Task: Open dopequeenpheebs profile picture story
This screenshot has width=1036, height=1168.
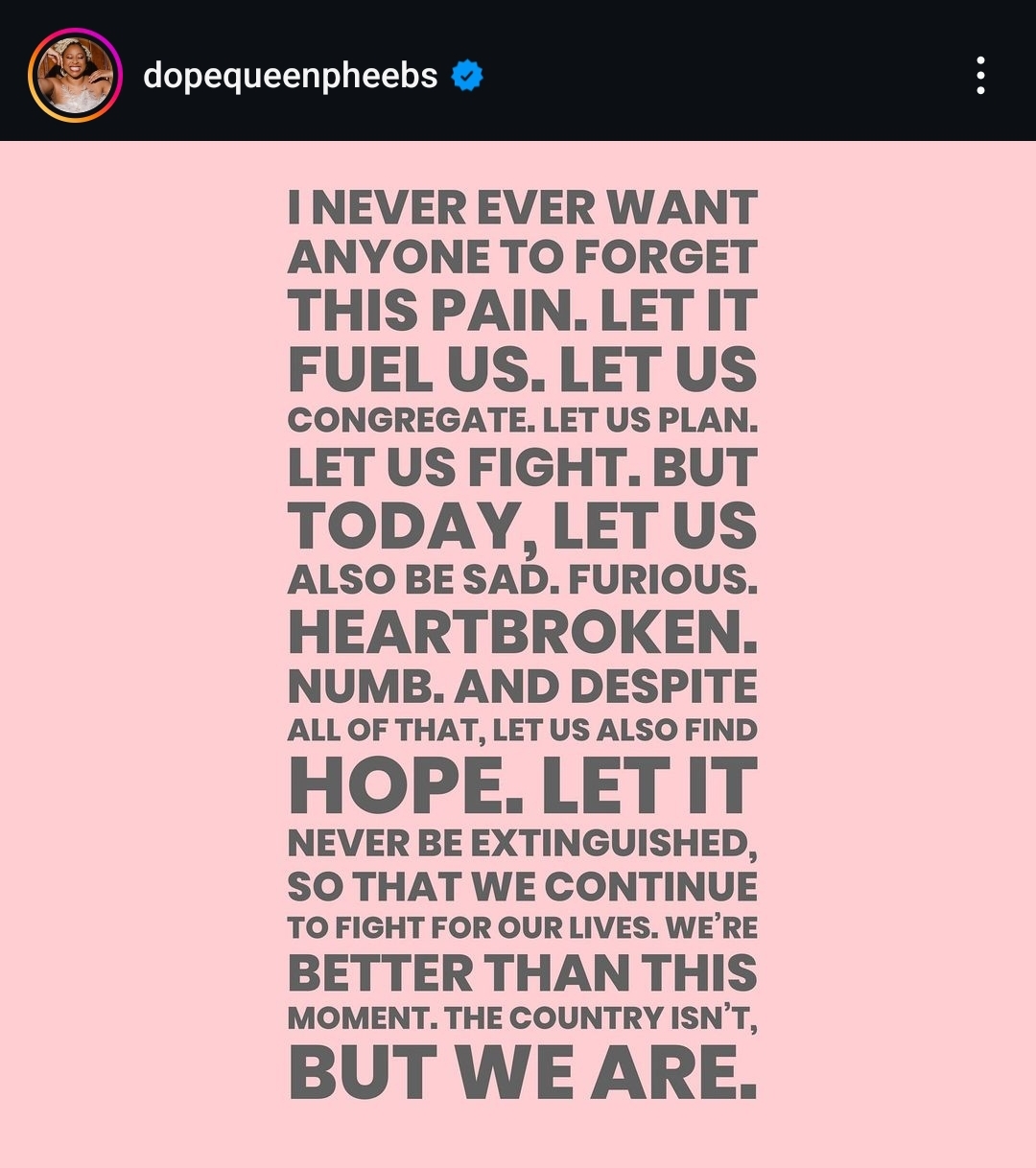Action: [75, 76]
